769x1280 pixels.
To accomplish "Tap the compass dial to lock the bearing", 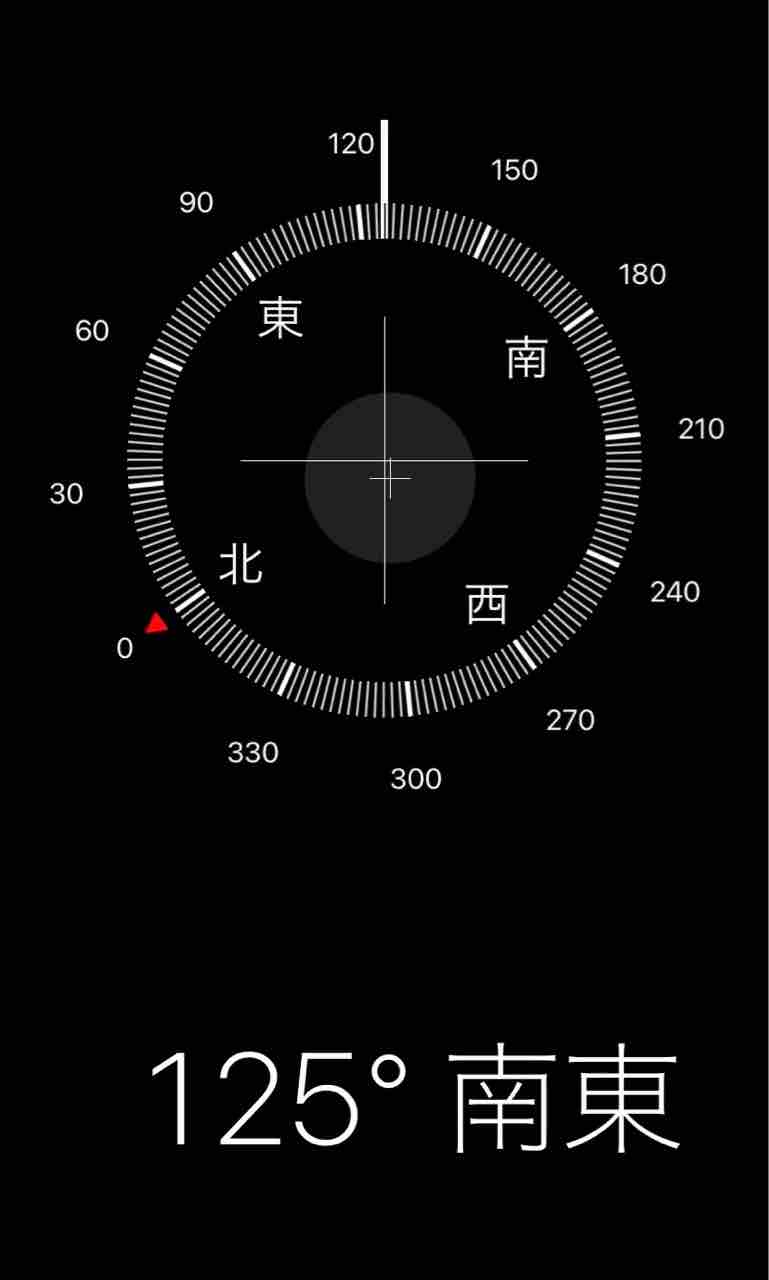I will pos(384,460).
